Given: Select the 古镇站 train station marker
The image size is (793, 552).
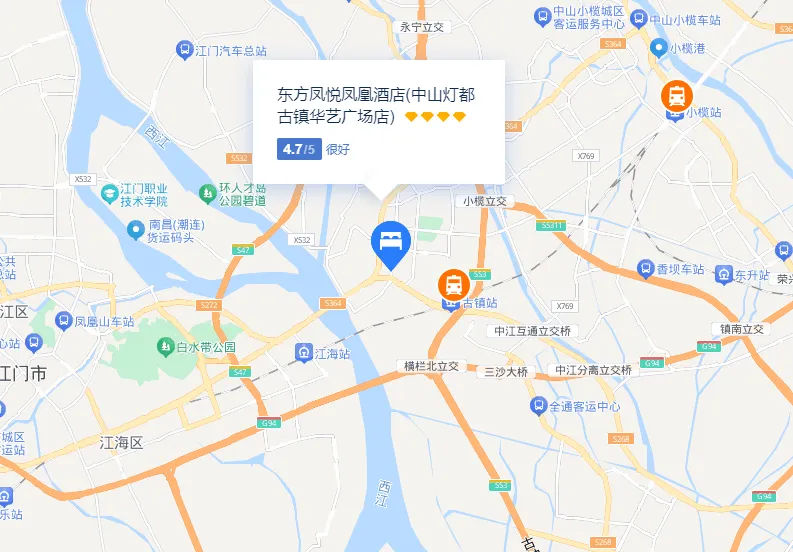Looking at the screenshot, I should [454, 284].
